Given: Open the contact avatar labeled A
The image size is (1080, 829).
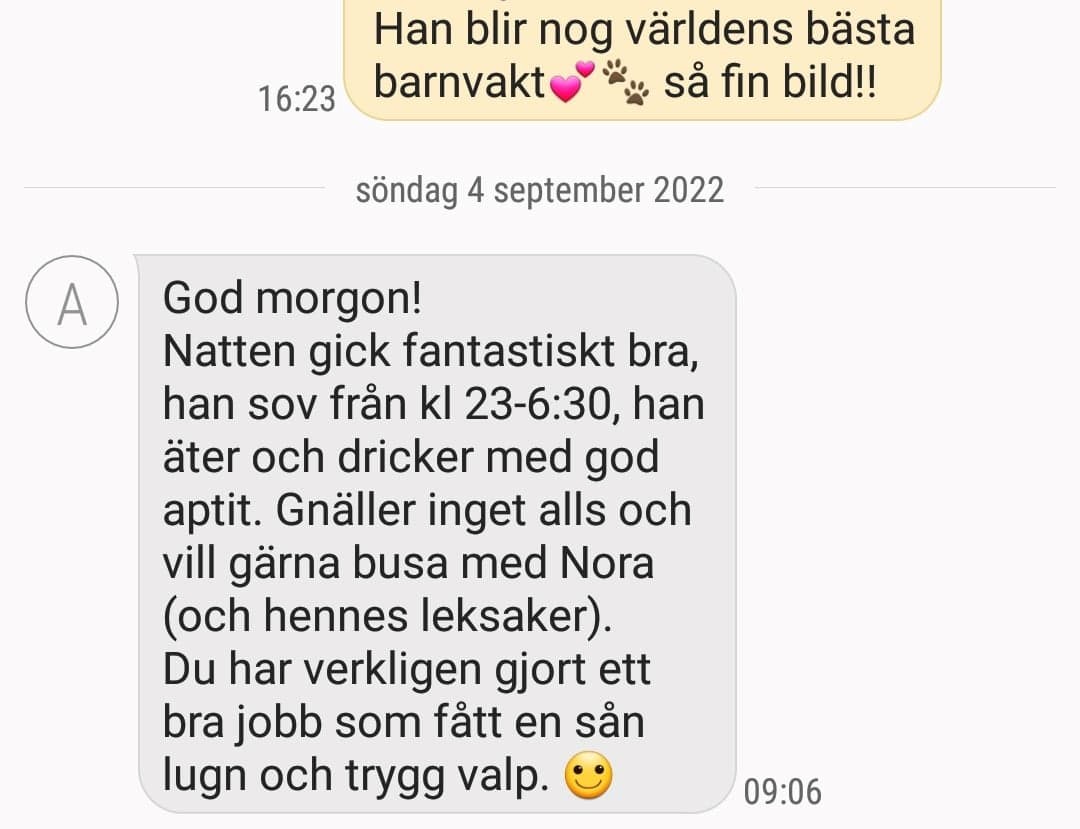Looking at the screenshot, I should click(x=72, y=302).
